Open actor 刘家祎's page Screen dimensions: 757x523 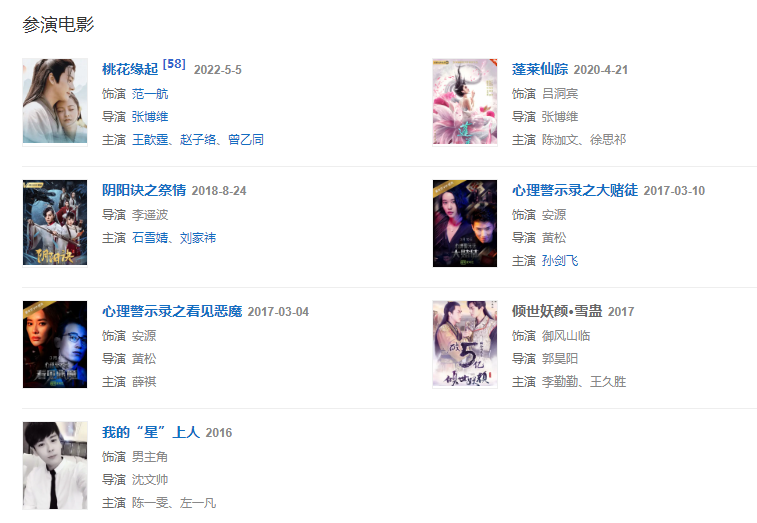(x=198, y=238)
